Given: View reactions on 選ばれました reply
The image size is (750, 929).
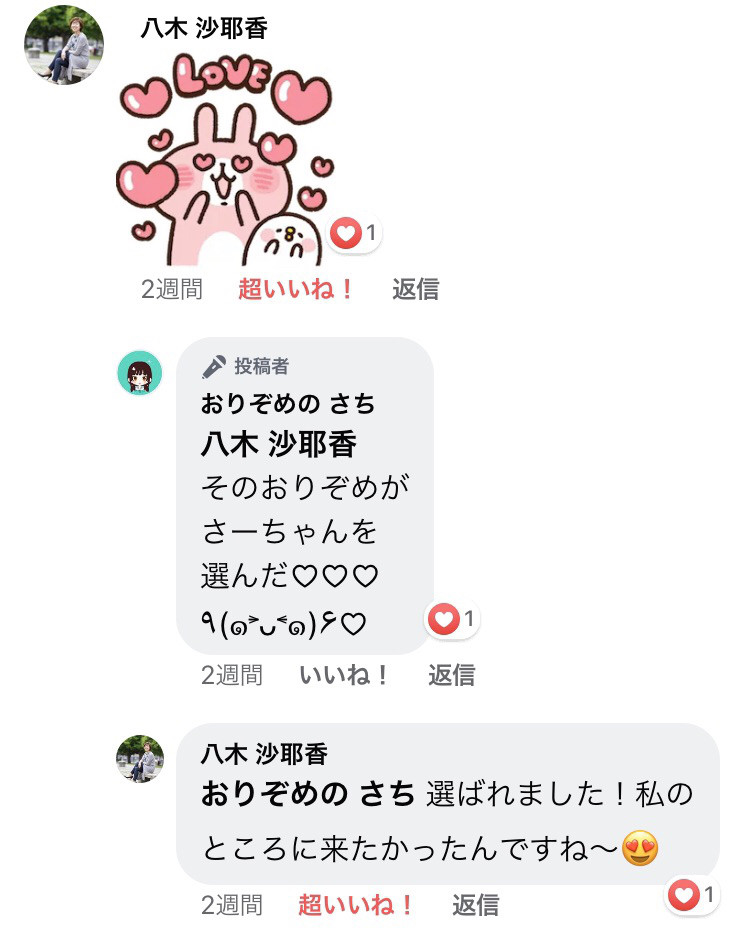Looking at the screenshot, I should pyautogui.click(x=693, y=895).
